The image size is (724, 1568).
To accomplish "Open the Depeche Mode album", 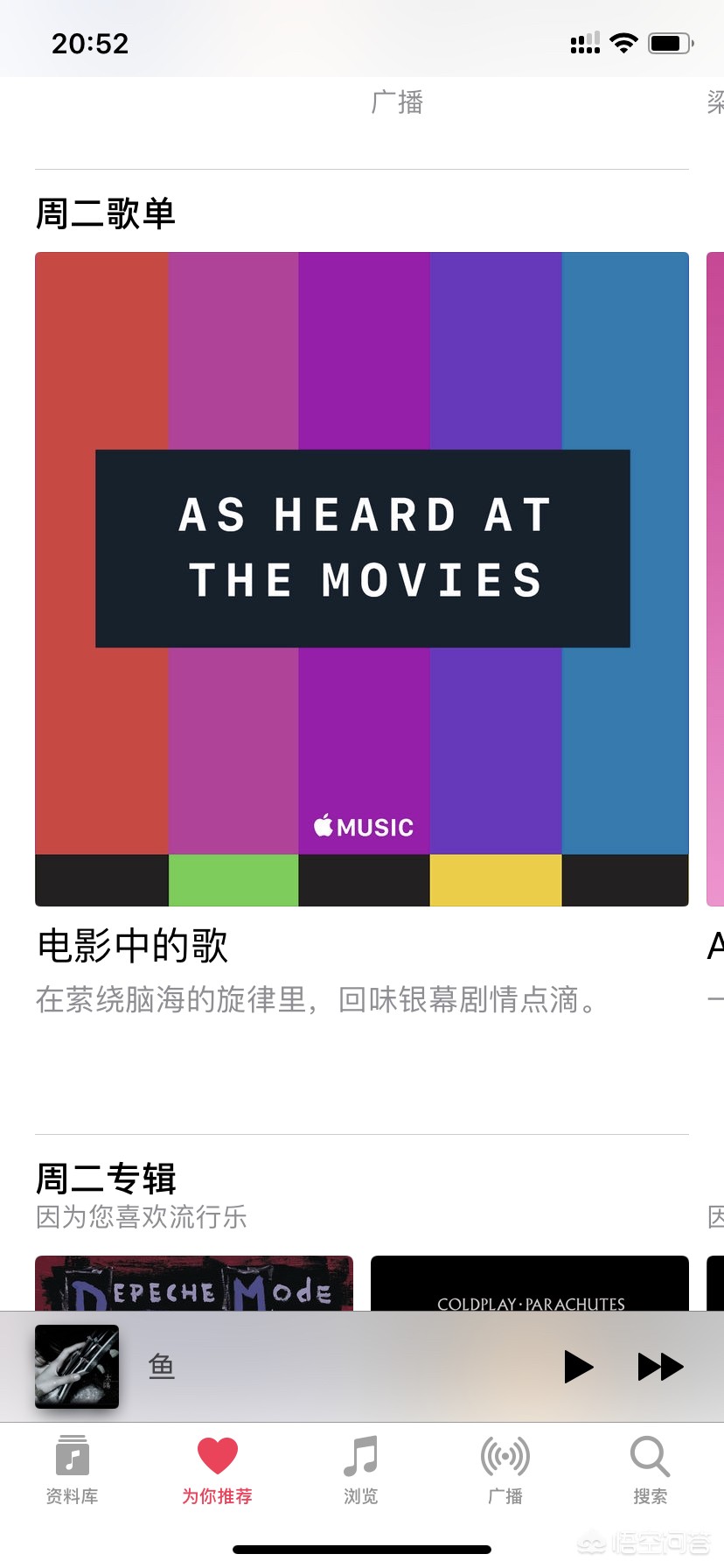I will [x=194, y=1284].
